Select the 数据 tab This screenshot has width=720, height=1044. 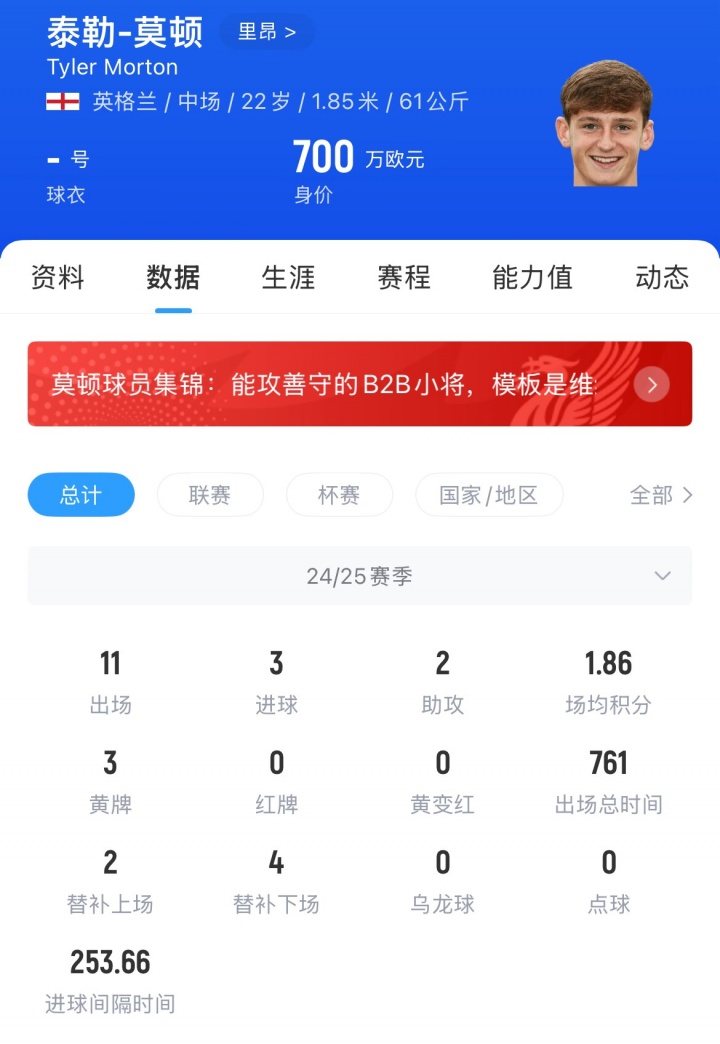click(x=173, y=277)
